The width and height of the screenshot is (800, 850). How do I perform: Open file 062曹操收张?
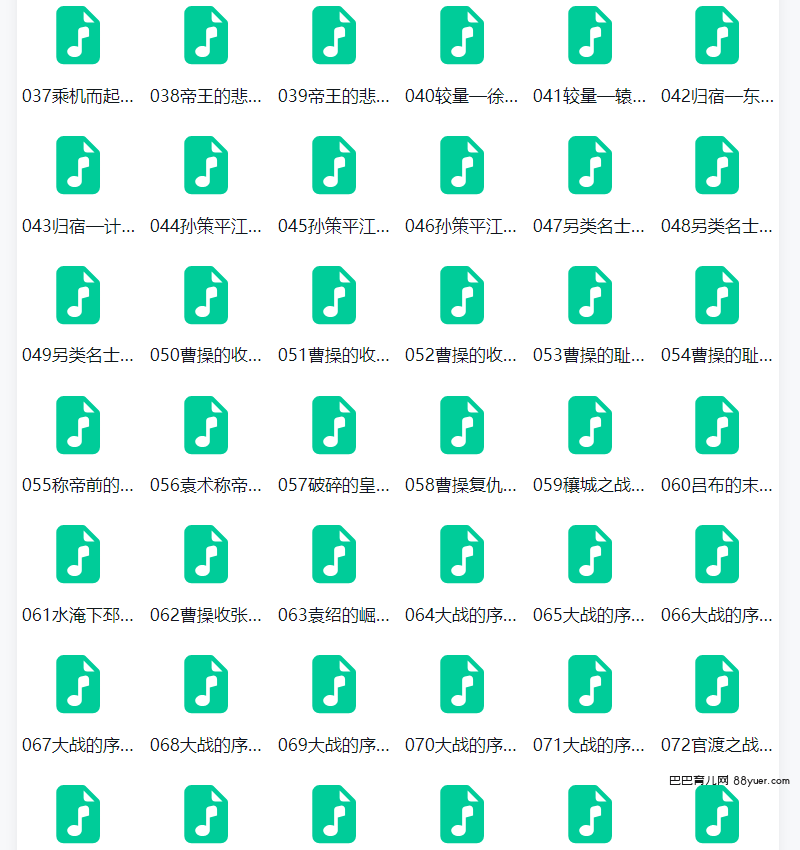[x=206, y=554]
